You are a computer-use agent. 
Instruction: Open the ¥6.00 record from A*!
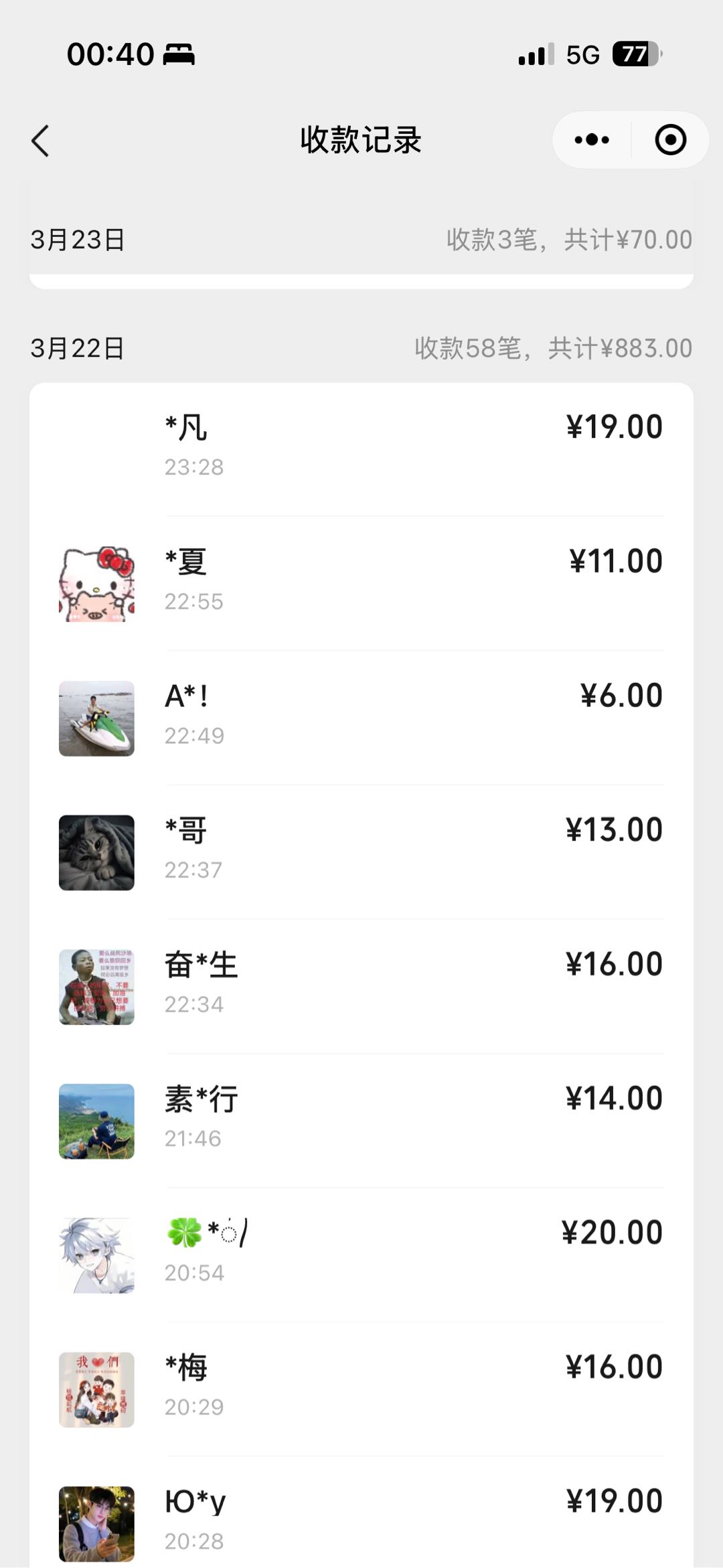(361, 716)
